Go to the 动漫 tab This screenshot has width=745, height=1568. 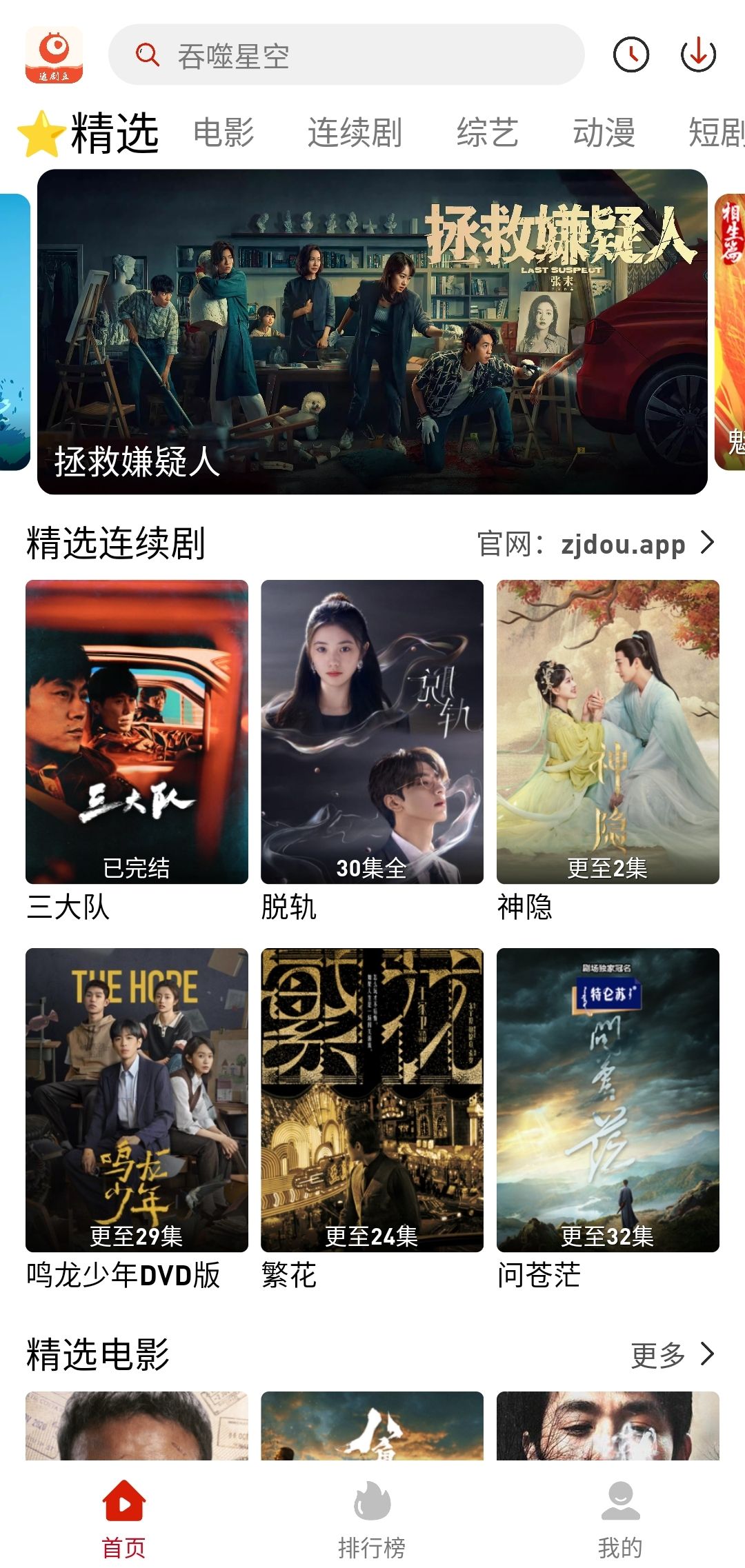604,132
